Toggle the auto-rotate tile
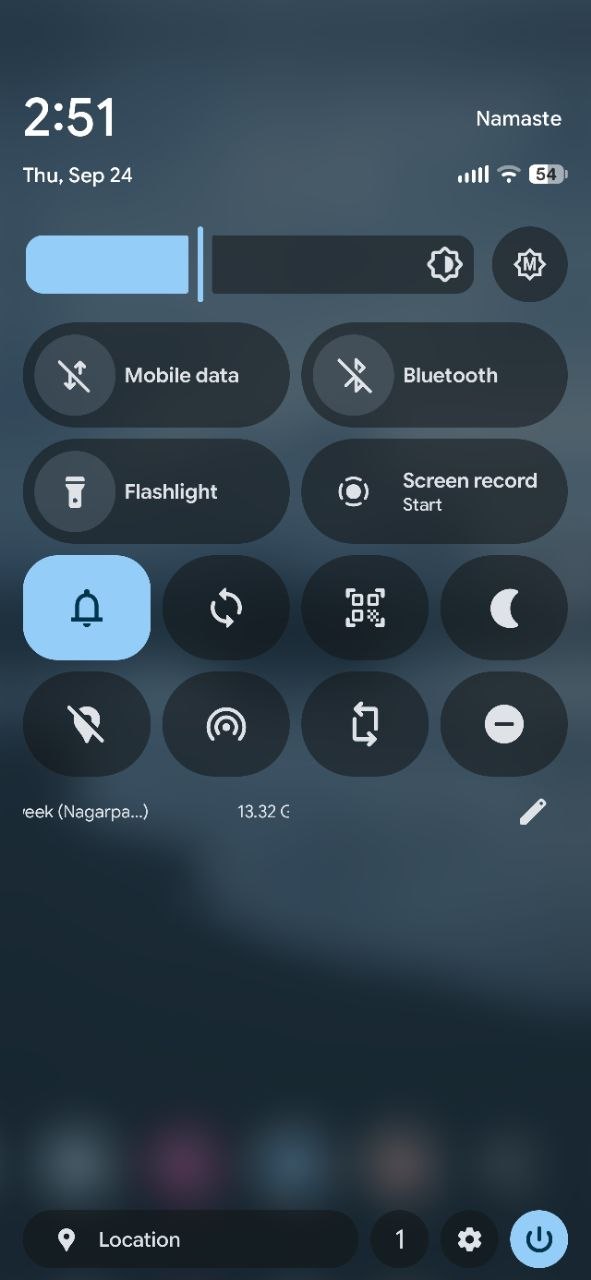 coord(365,723)
